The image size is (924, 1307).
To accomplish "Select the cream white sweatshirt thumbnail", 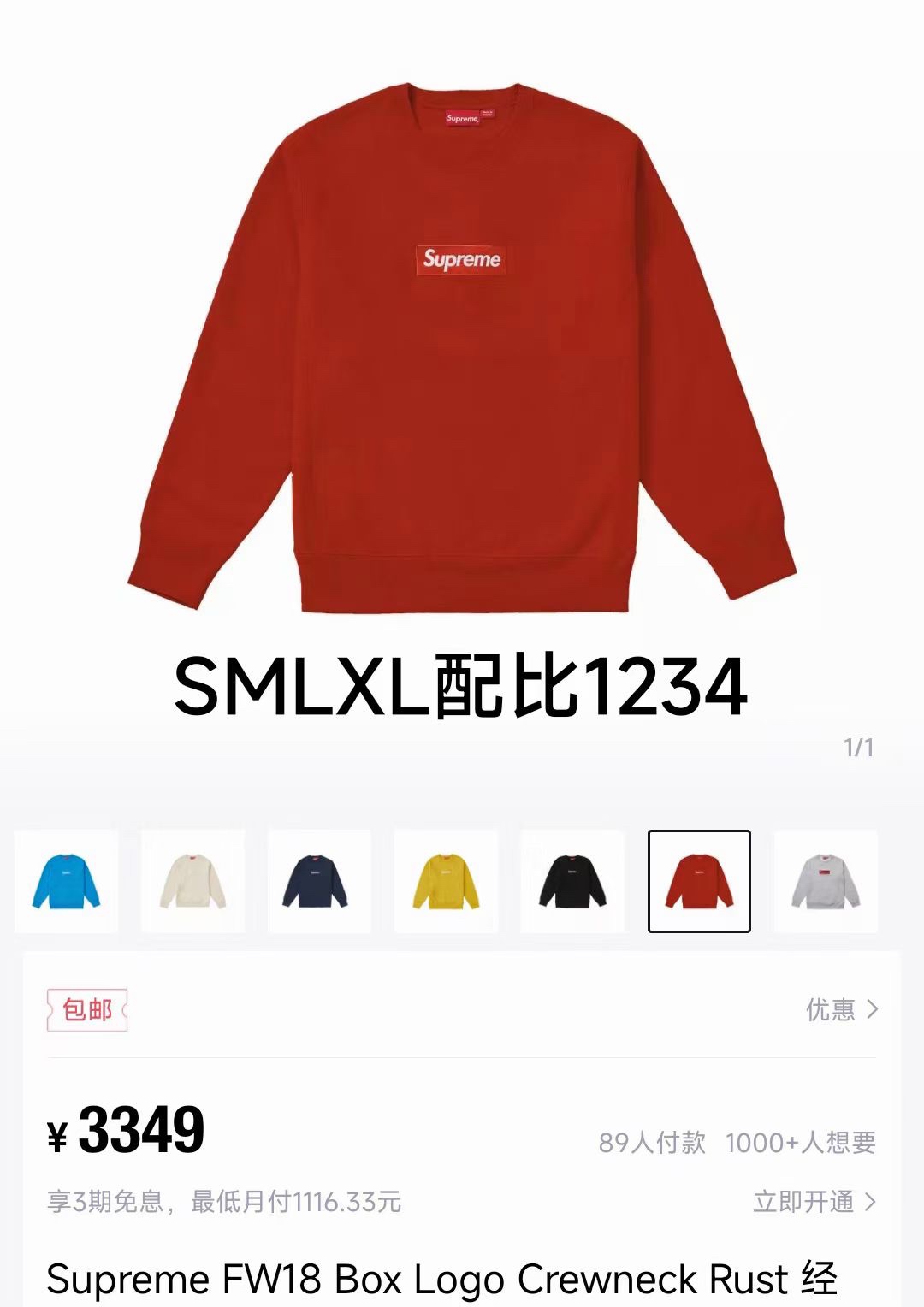I will [192, 881].
